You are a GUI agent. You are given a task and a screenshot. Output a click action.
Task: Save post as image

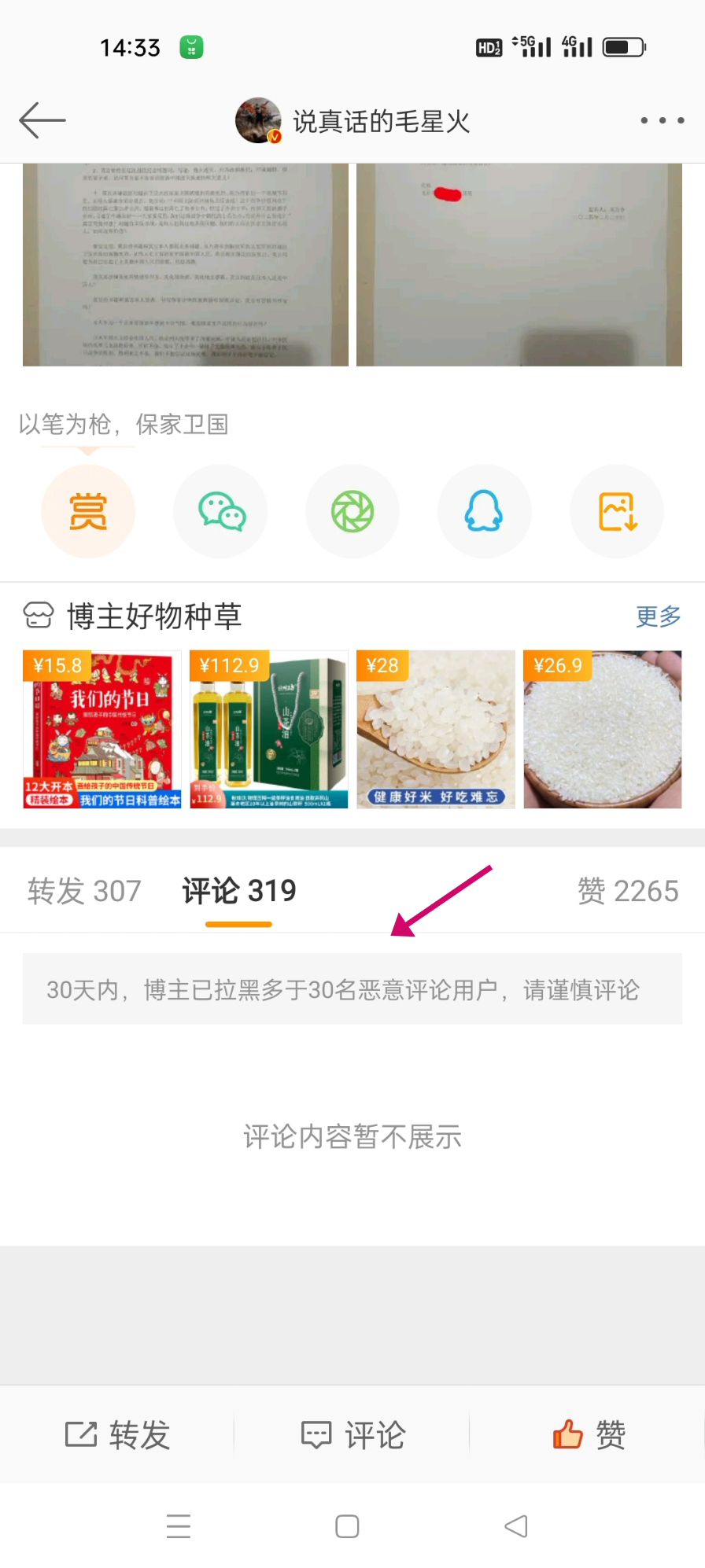click(617, 511)
